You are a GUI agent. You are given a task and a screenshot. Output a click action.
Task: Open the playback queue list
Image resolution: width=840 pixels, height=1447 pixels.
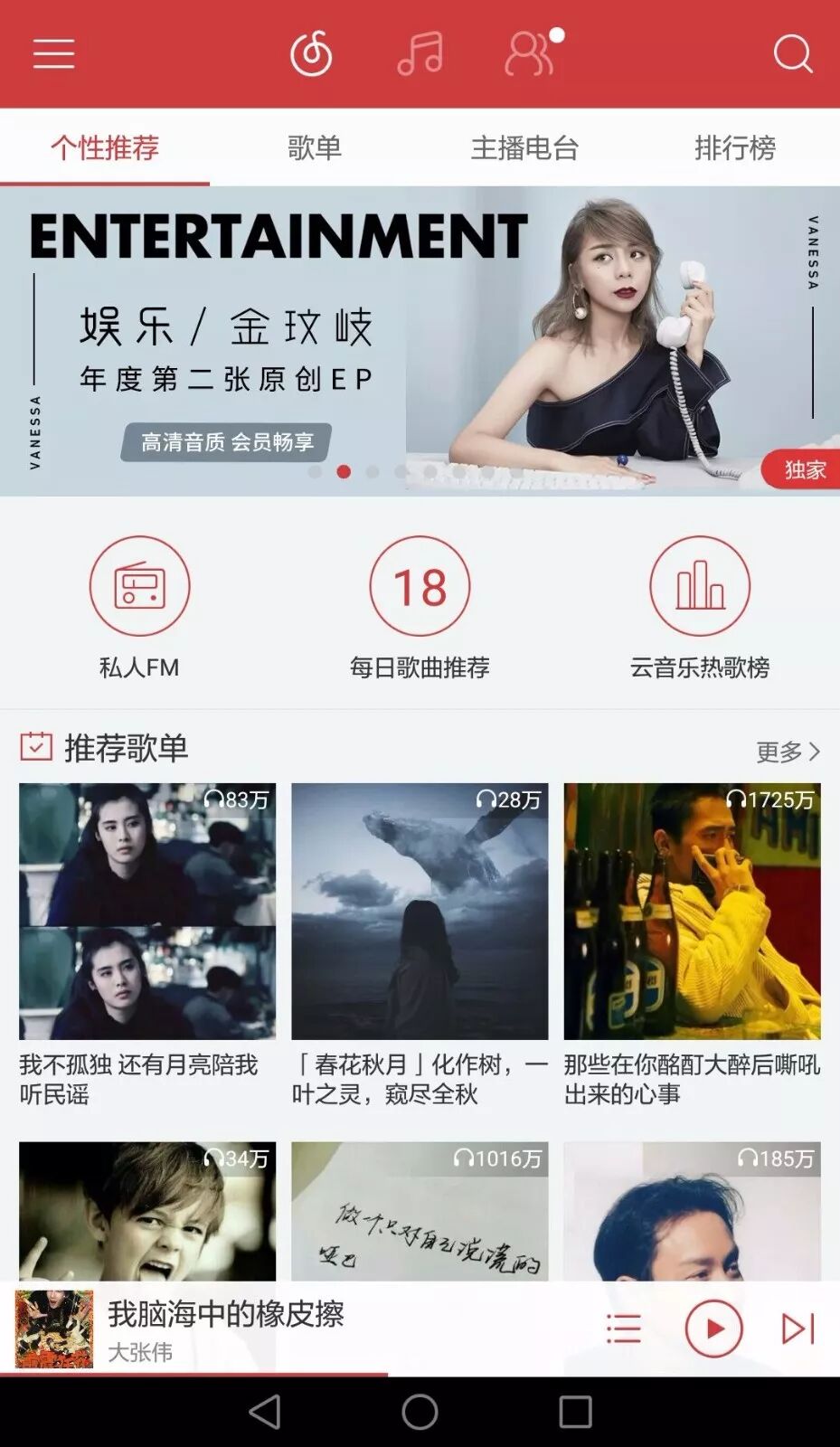(623, 1329)
